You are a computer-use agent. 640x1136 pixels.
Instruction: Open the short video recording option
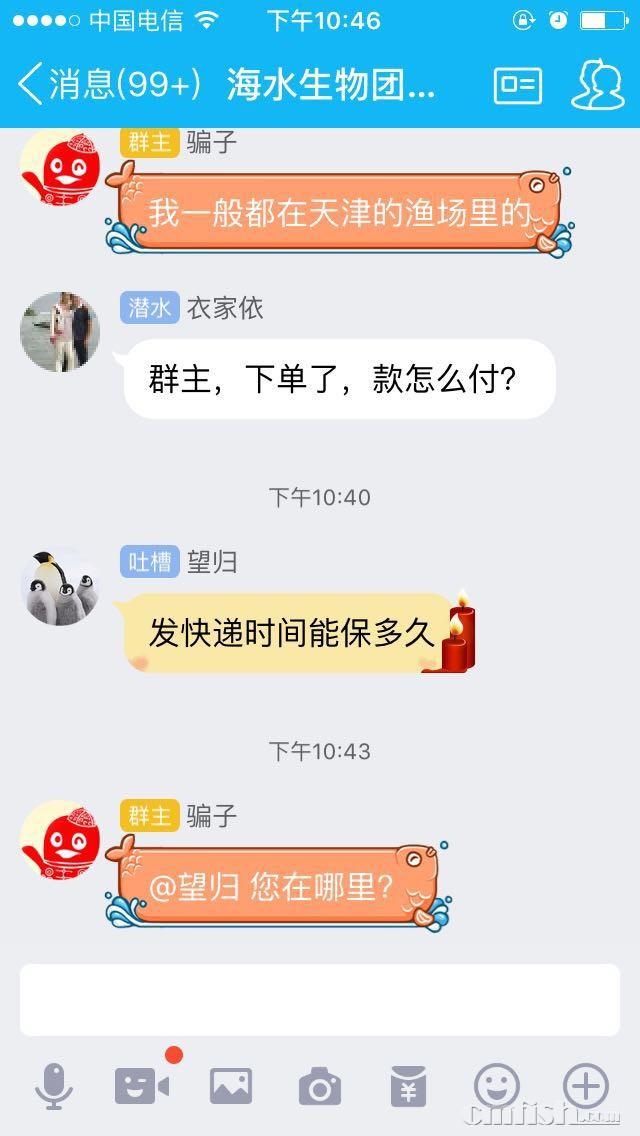click(x=142, y=1086)
